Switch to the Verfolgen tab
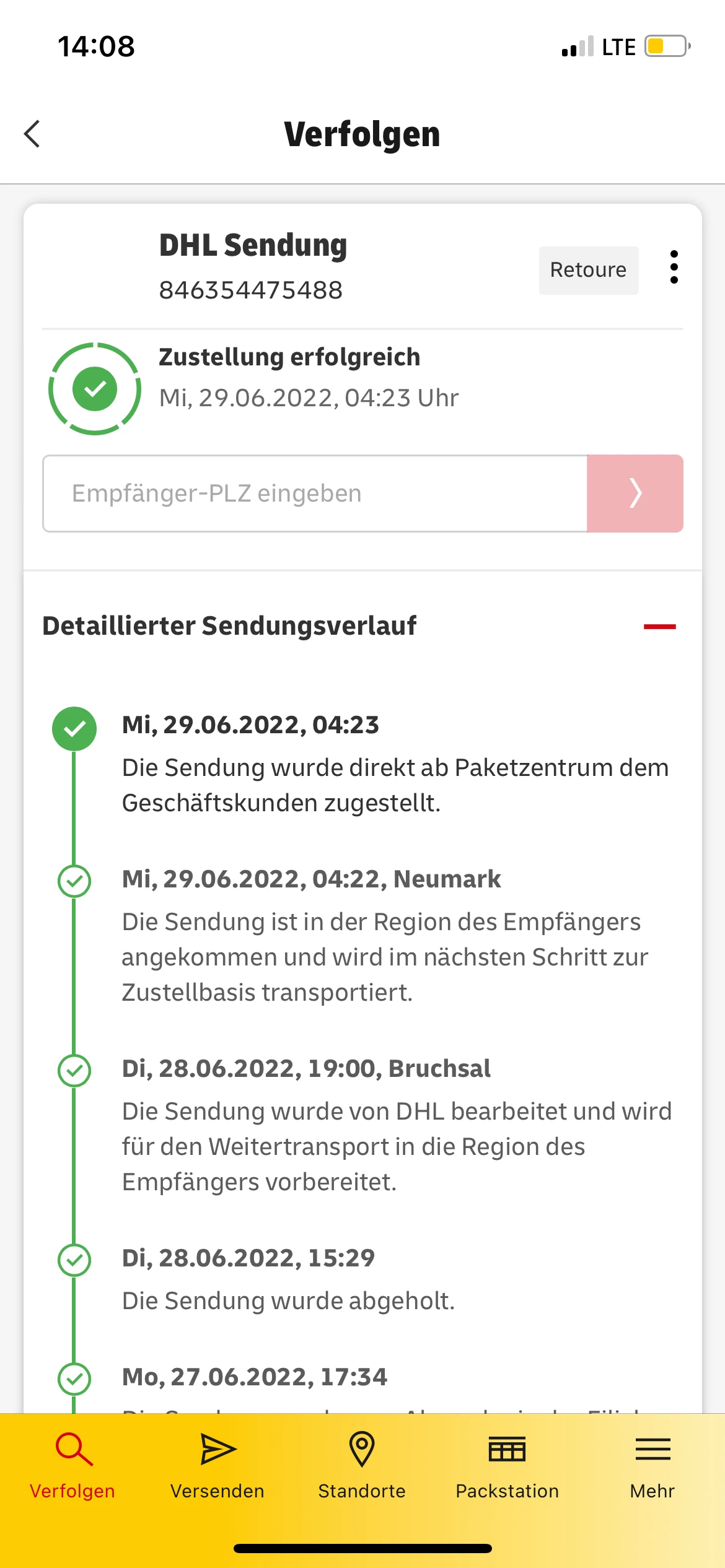This screenshot has width=725, height=1568. 72,1465
